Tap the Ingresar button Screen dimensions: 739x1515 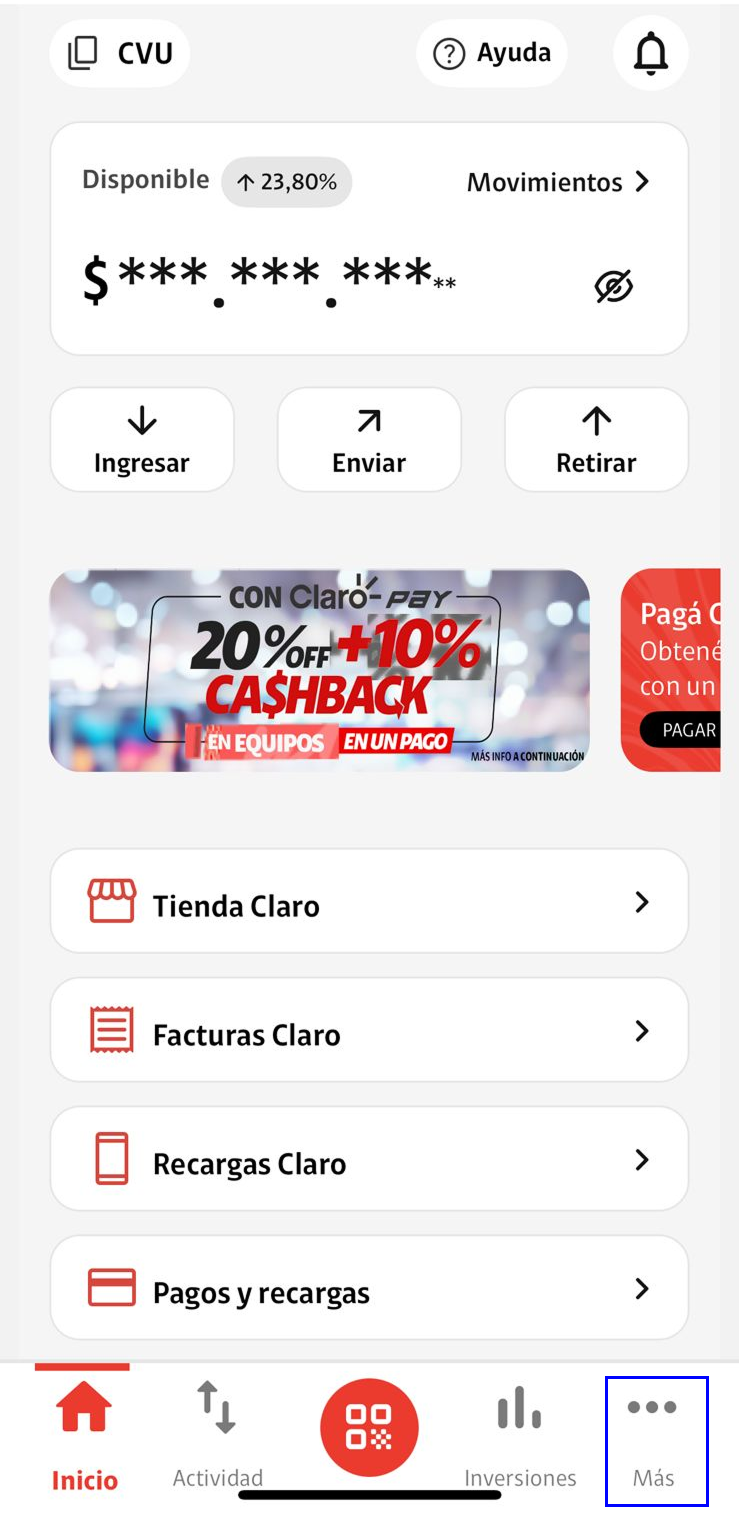[x=141, y=439]
